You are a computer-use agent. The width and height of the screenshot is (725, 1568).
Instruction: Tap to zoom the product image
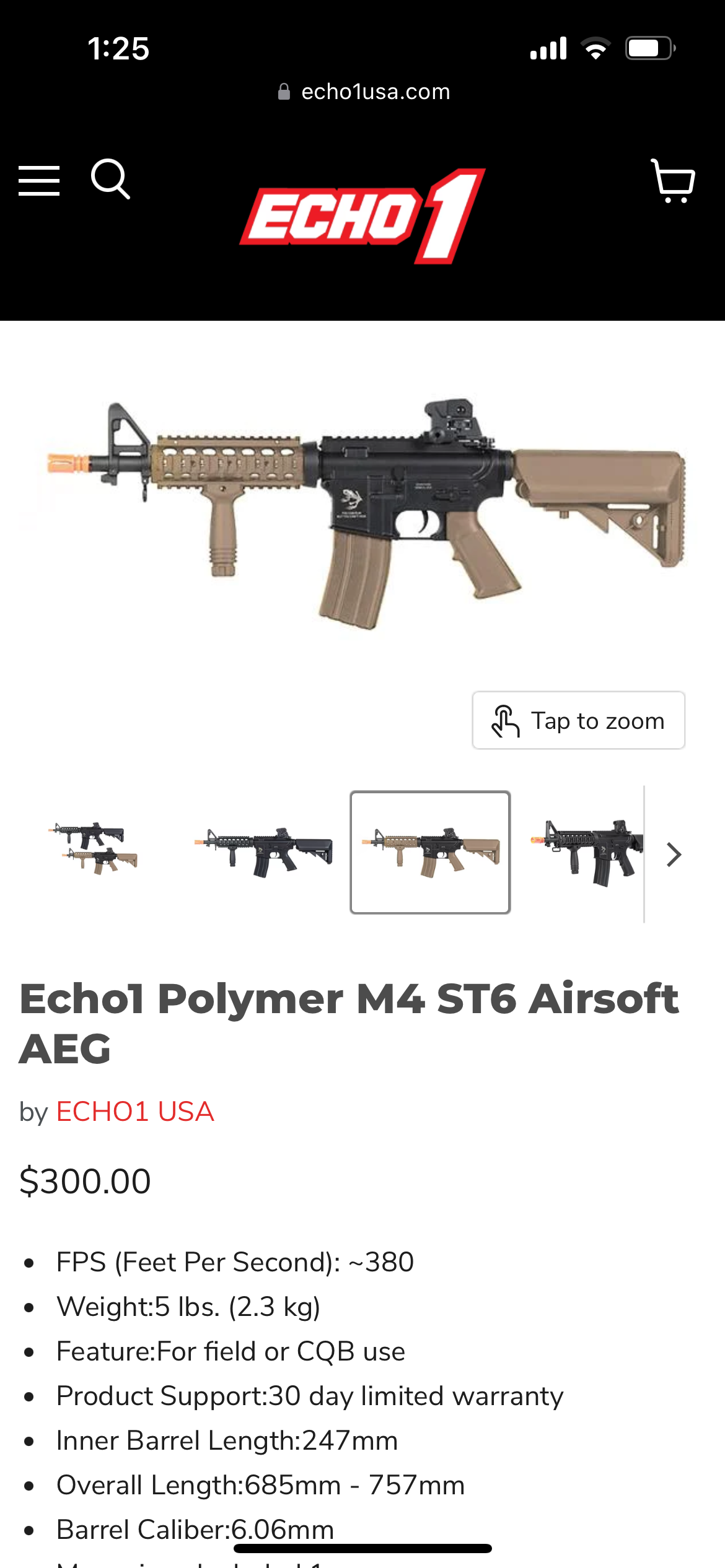(579, 721)
